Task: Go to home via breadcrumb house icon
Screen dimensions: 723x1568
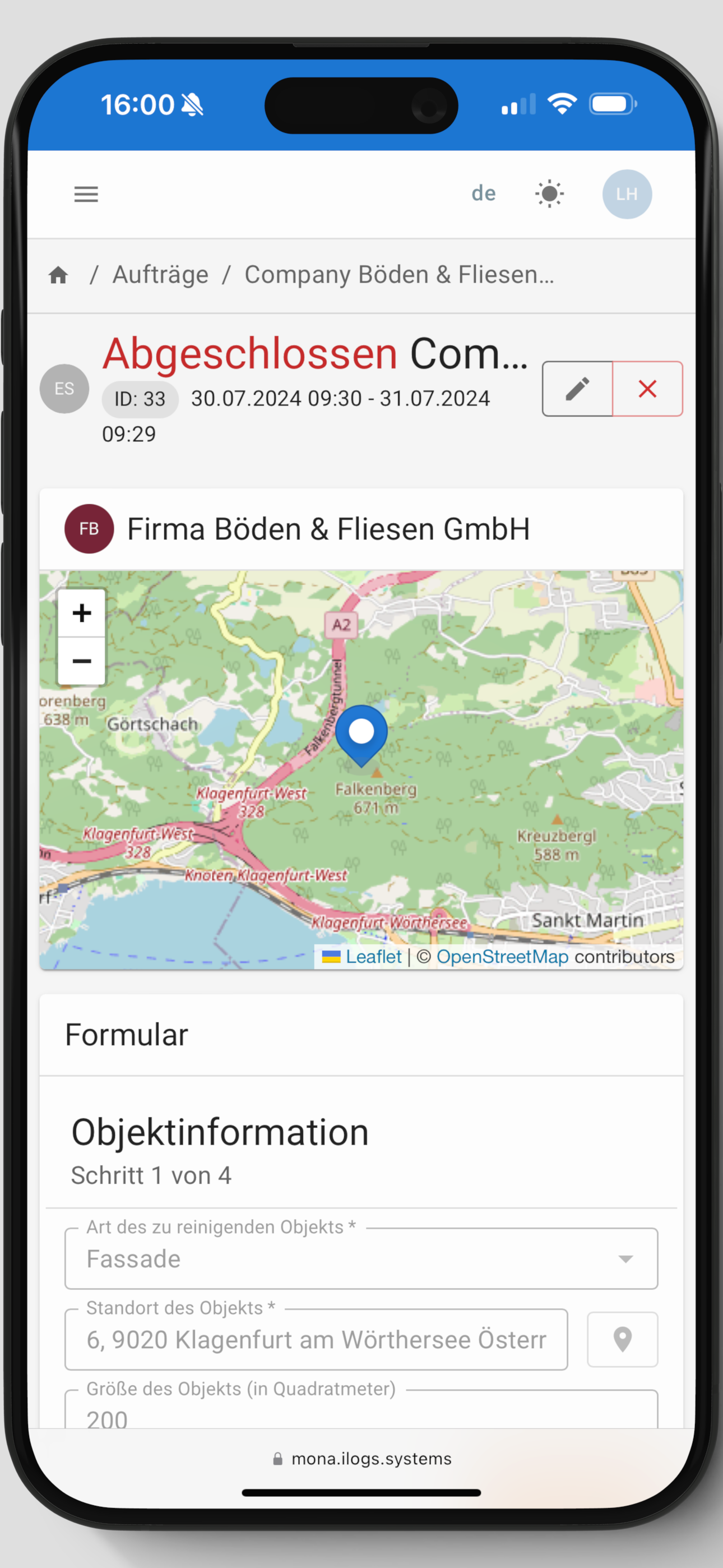Action: 58,275
